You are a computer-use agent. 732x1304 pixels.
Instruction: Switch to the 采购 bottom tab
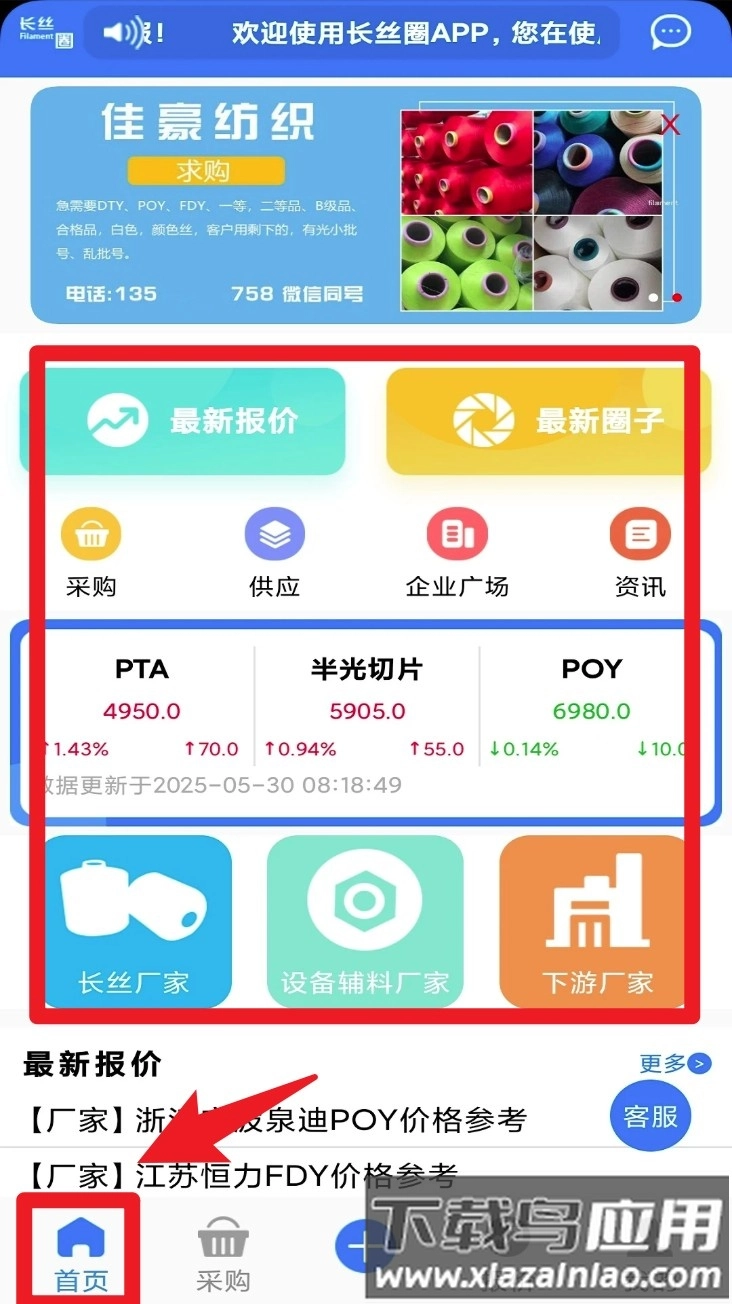223,1254
